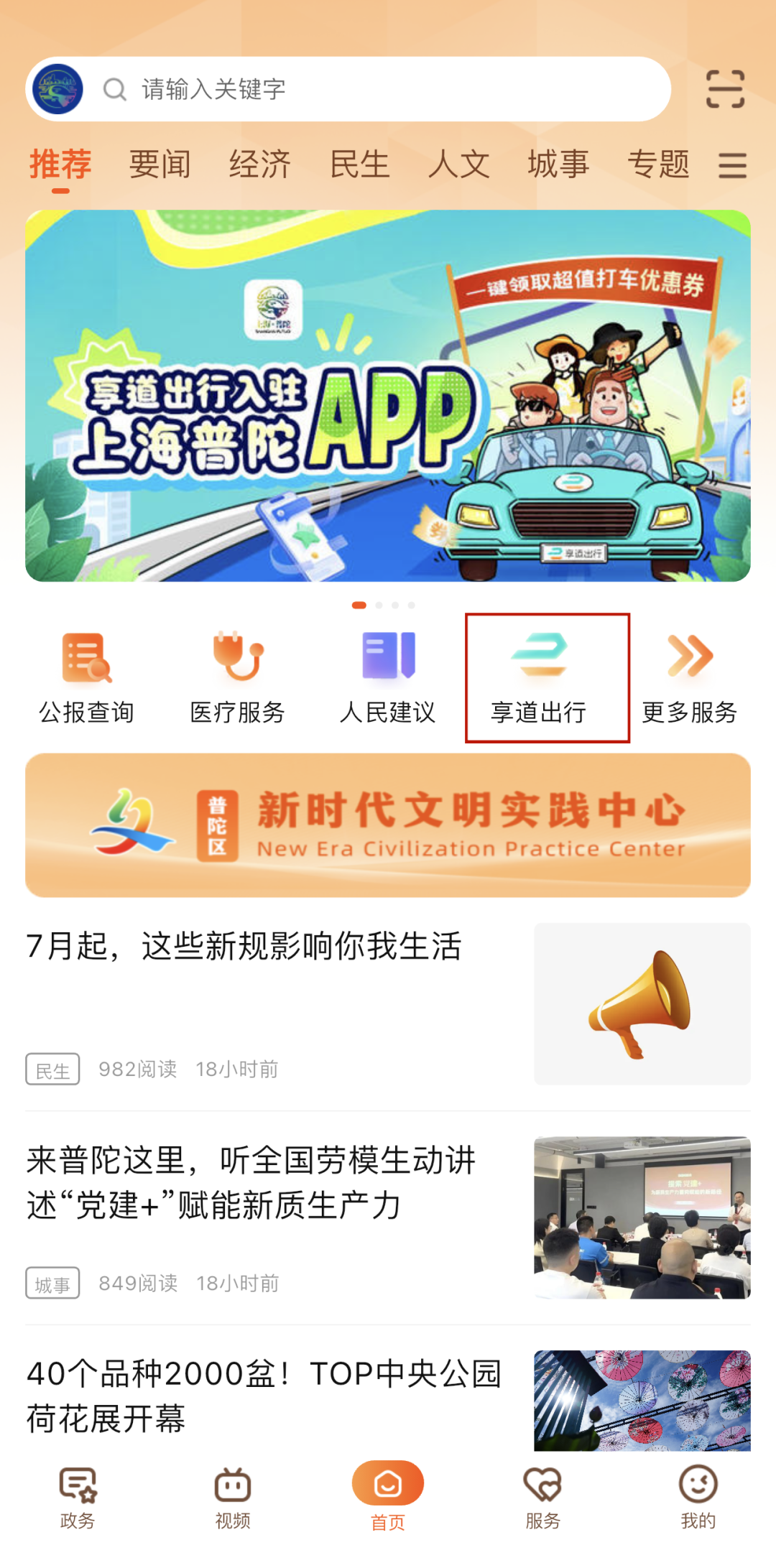Open the QR code scanner icon
This screenshot has width=776, height=1568.
pos(724,89)
